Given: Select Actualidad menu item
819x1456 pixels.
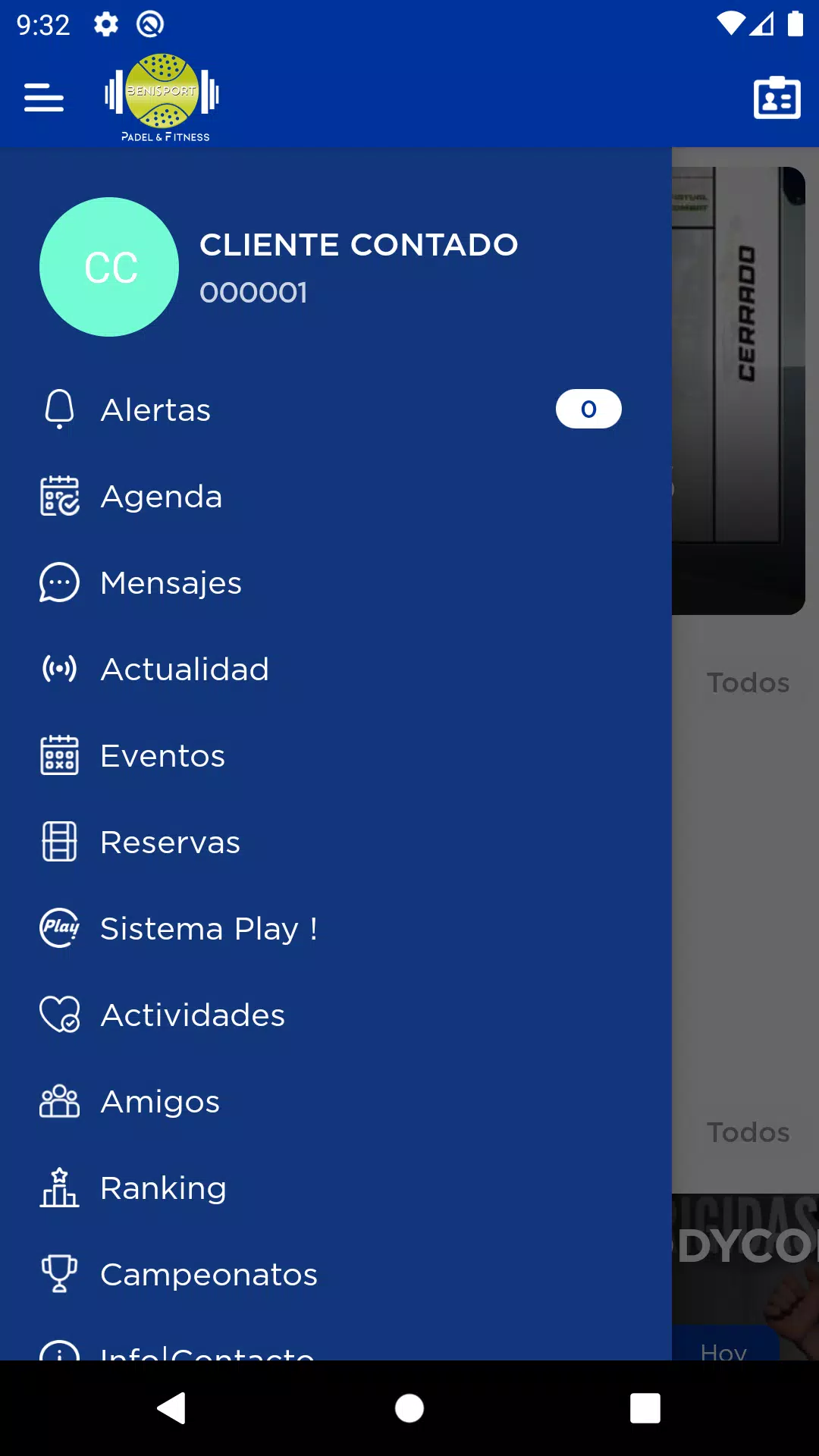Looking at the screenshot, I should 336,669.
